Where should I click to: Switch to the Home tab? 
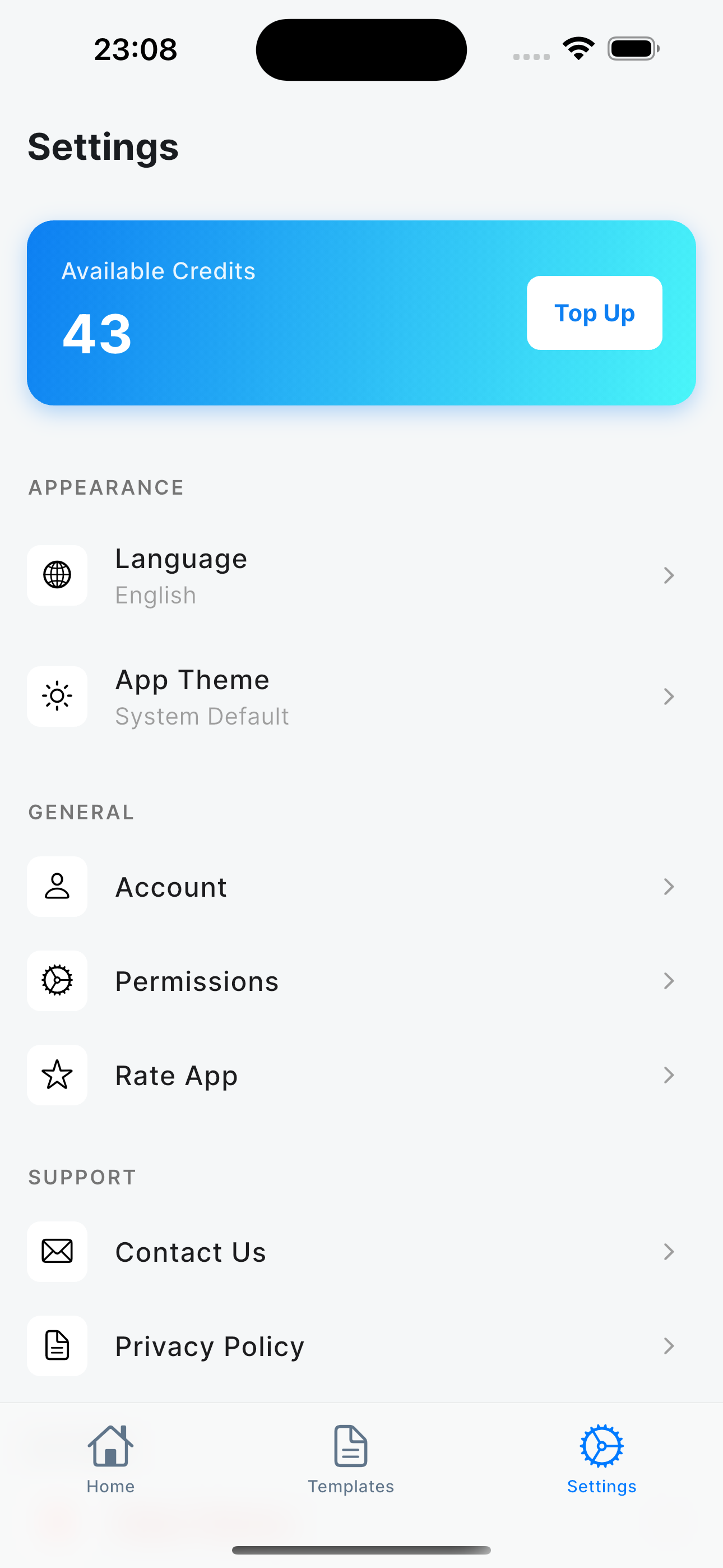click(110, 1461)
